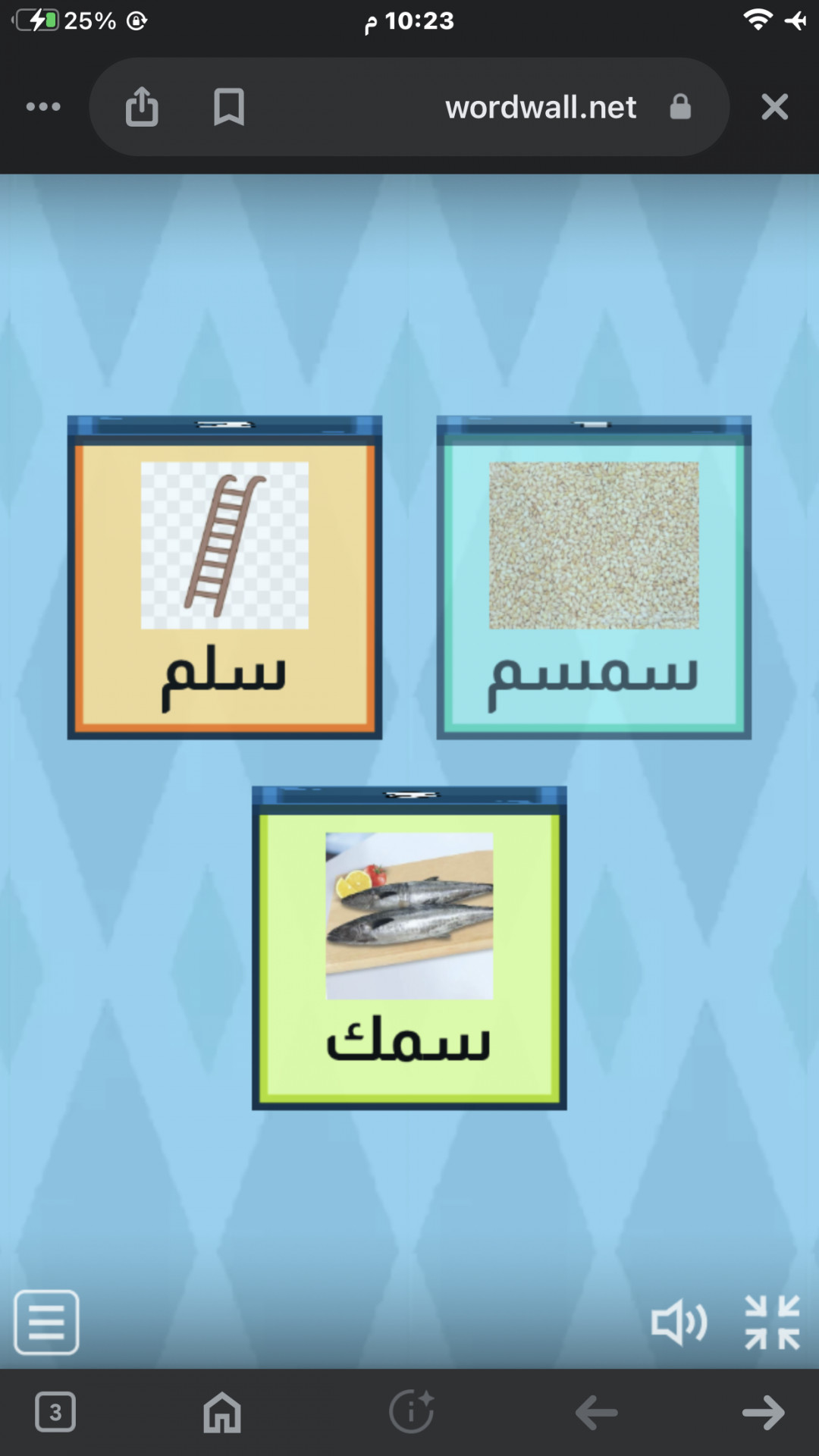This screenshot has height=1456, width=819.
Task: Tap the wordwall.net address bar
Action: pyautogui.click(x=540, y=107)
